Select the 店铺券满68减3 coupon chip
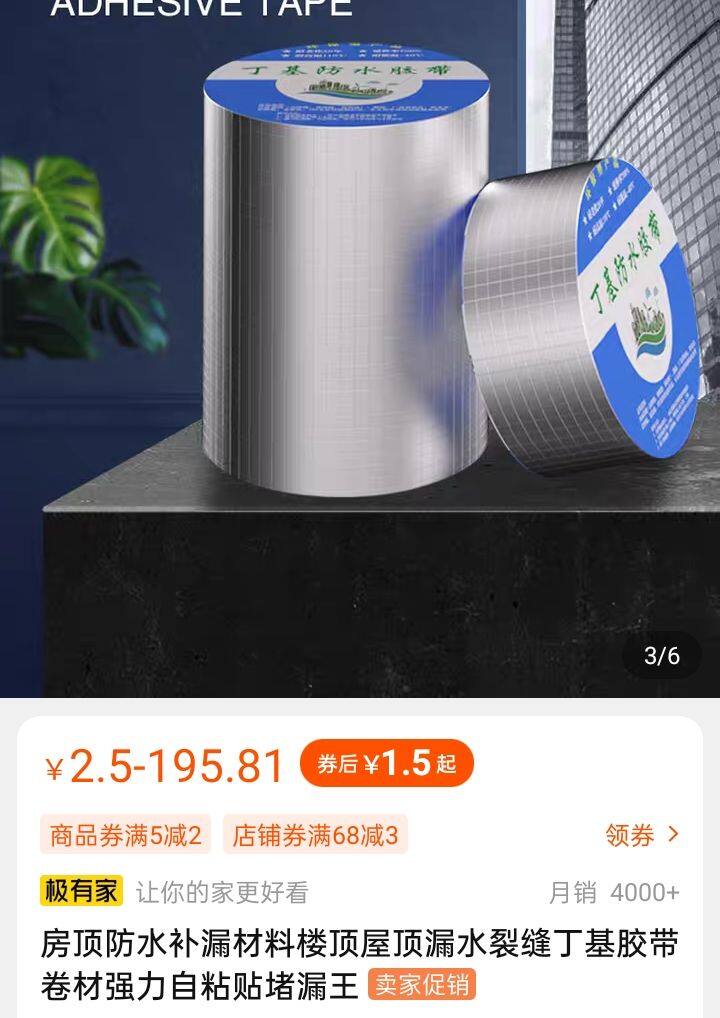Viewport: 720px width, 1018px height. pyautogui.click(x=315, y=835)
